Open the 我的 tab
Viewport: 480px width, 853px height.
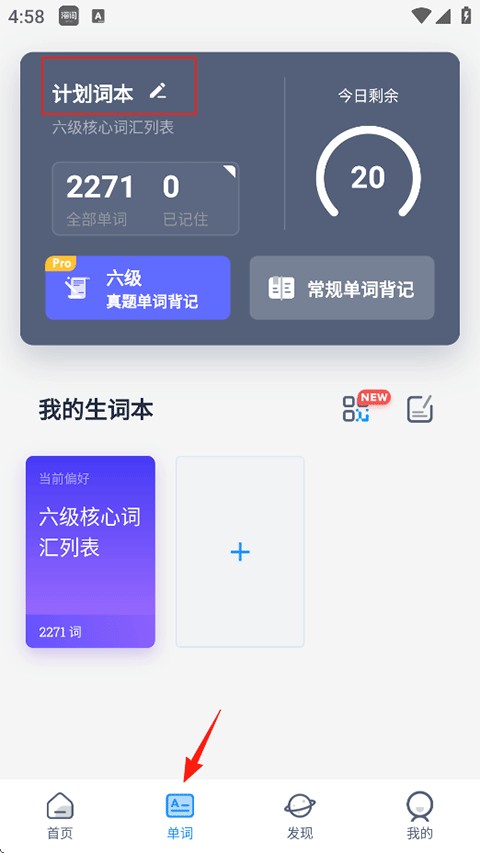click(420, 815)
